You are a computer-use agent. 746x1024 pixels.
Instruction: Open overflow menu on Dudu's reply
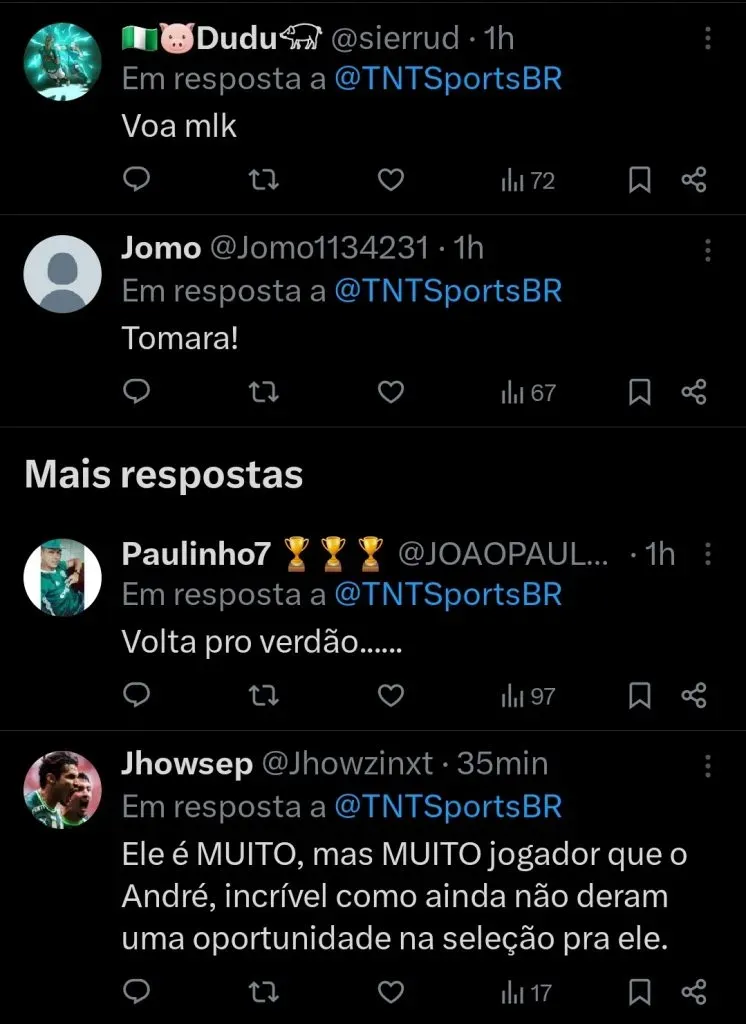coord(708,38)
